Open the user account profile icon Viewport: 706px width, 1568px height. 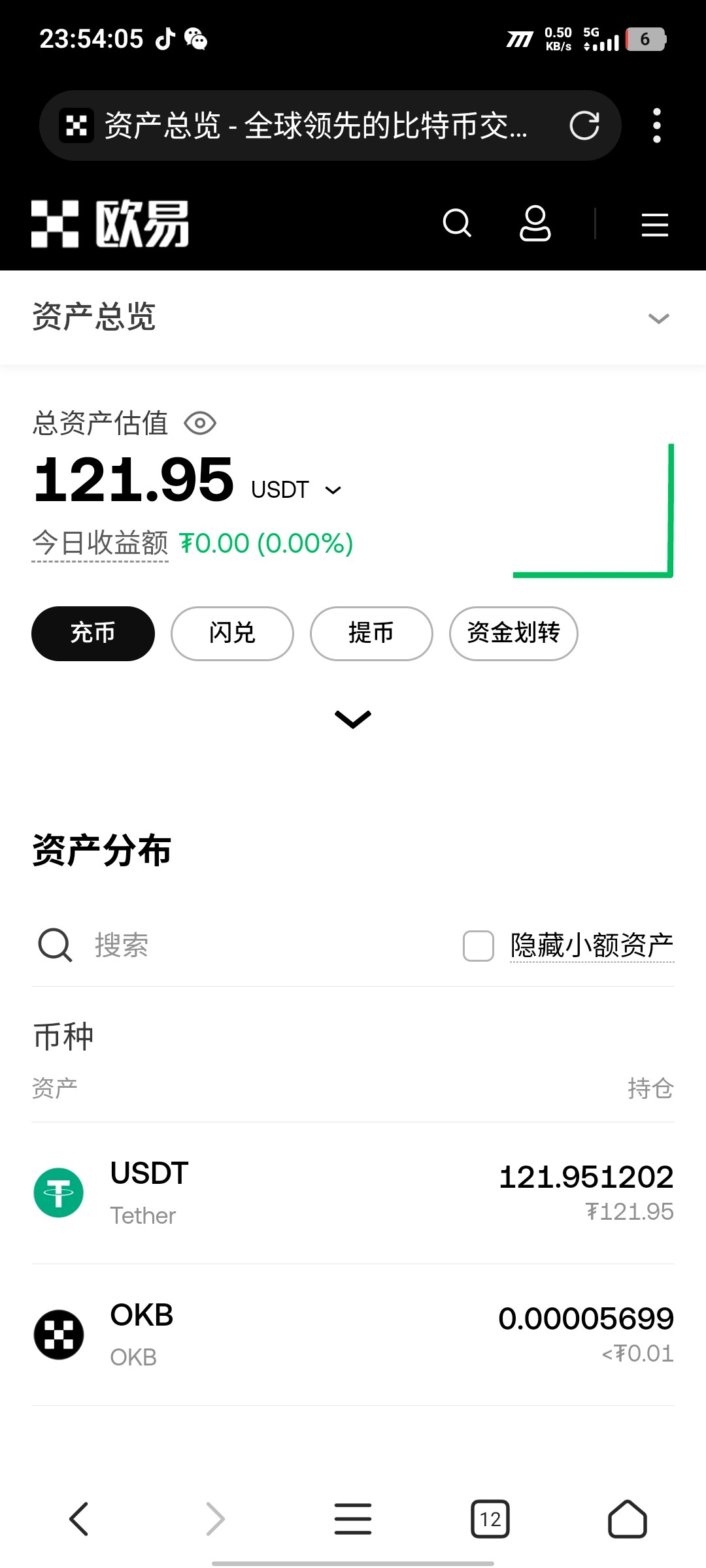click(535, 223)
